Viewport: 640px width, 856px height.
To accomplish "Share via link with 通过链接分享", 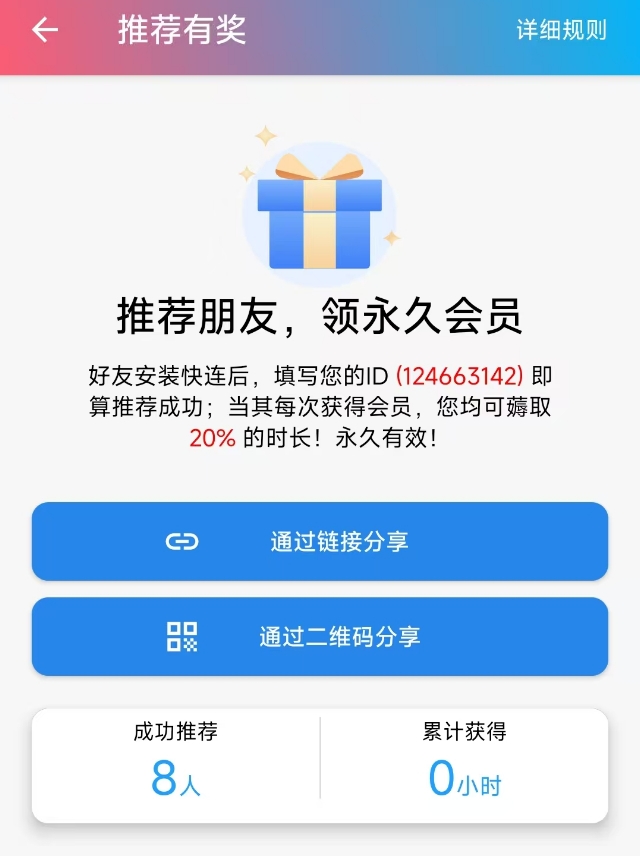I will (320, 541).
